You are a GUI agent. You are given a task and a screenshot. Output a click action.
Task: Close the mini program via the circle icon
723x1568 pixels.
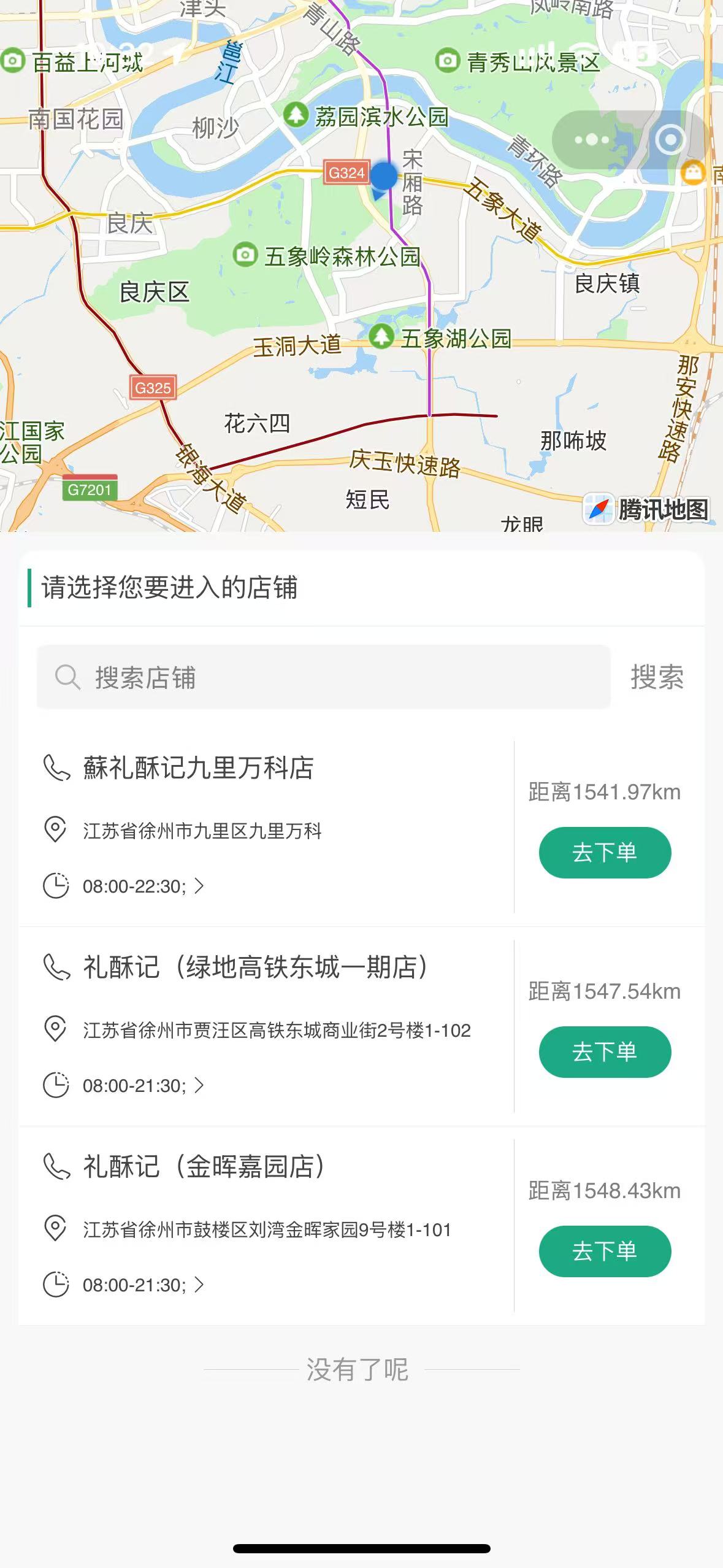(670, 140)
